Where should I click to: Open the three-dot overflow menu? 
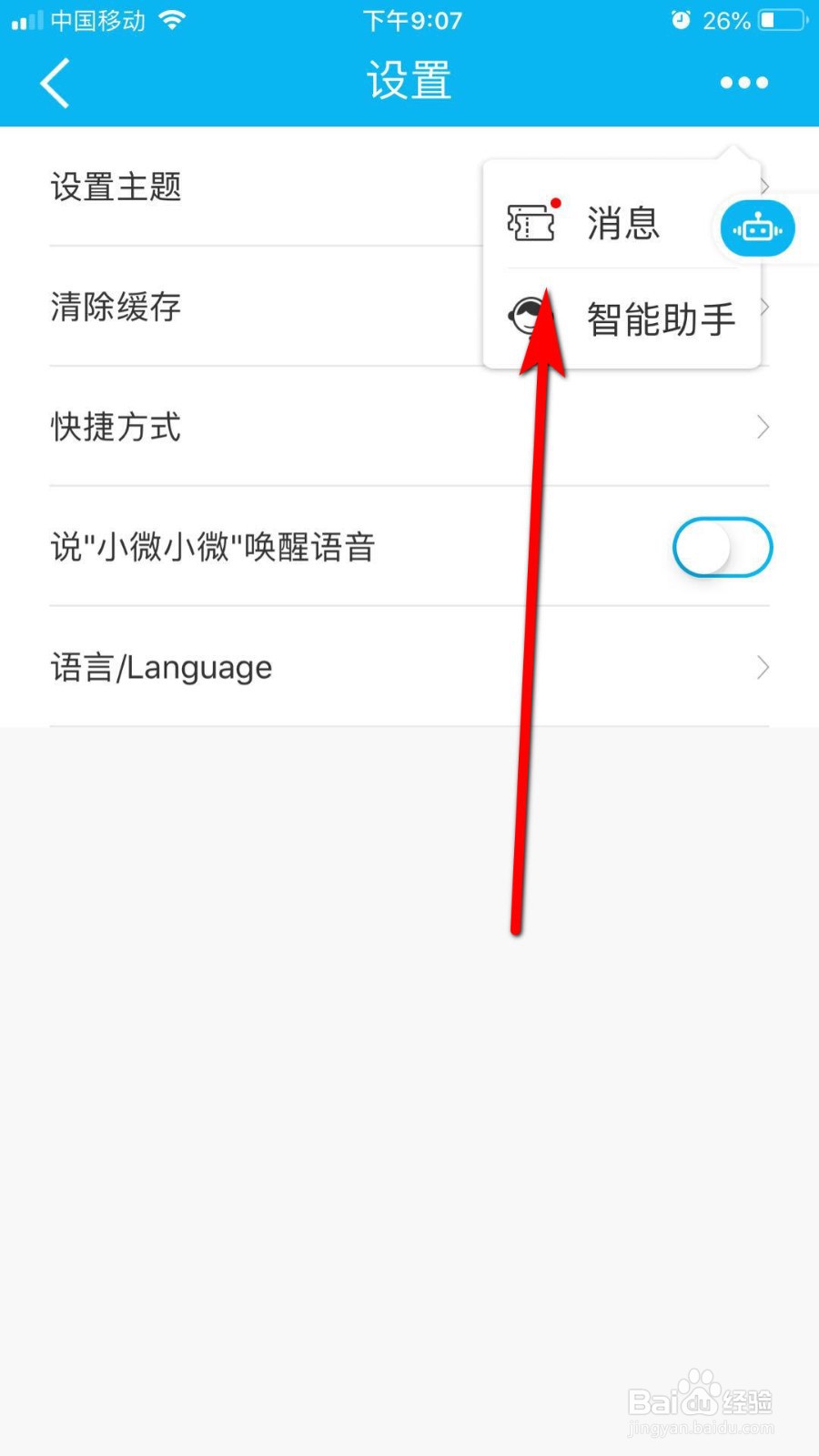tap(743, 82)
